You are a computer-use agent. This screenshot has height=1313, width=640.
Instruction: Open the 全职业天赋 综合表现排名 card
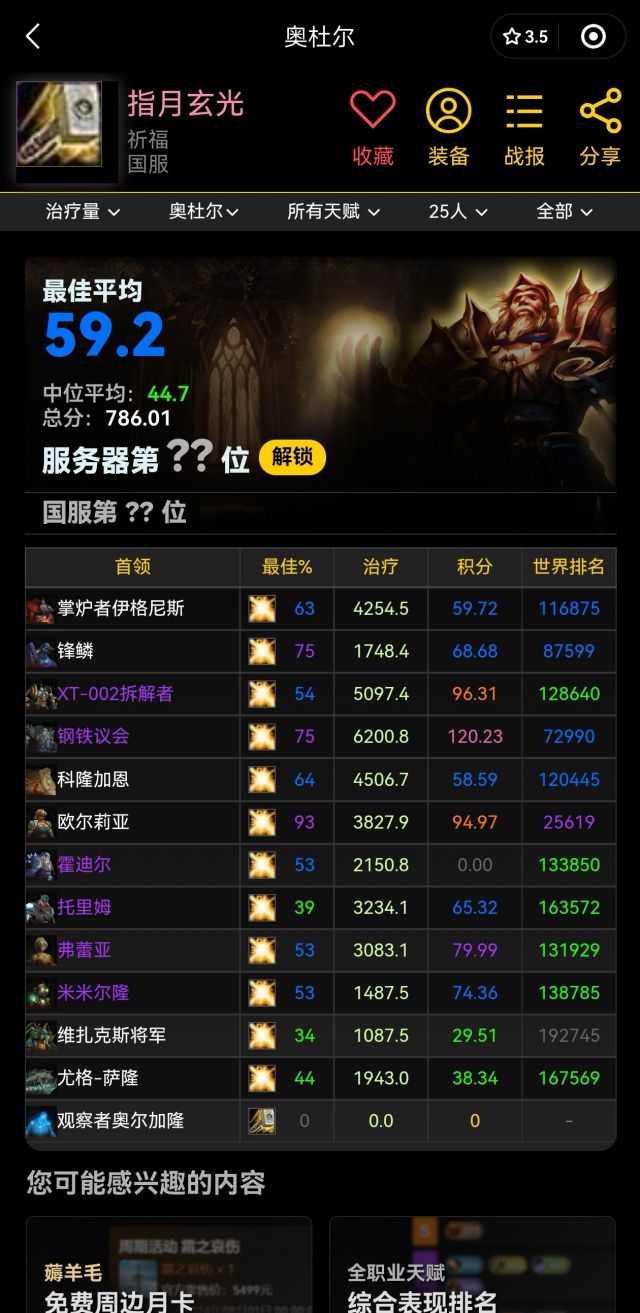point(472,1266)
